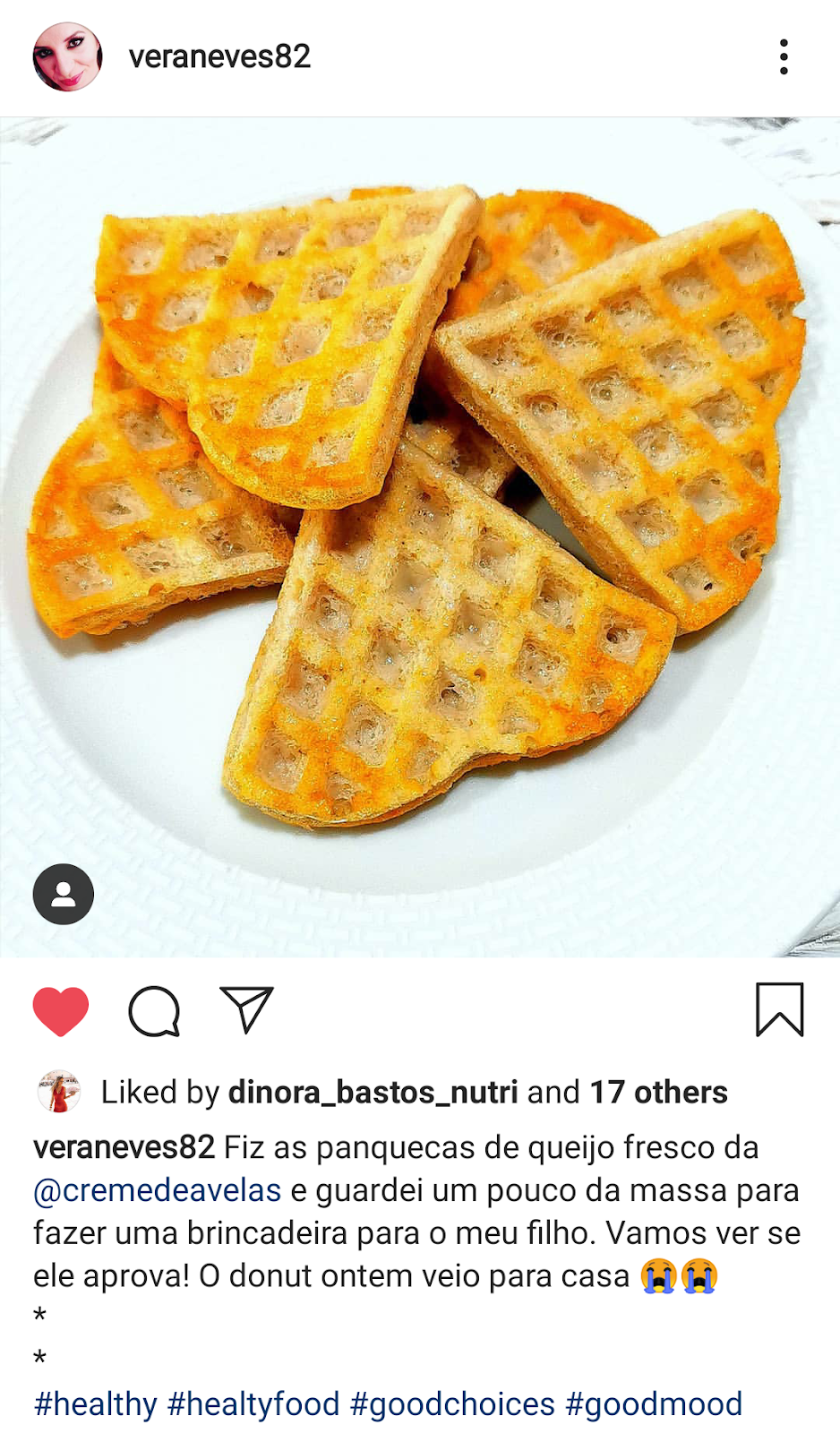The width and height of the screenshot is (840, 1433).
Task: Open the #healtyfood hashtag
Action: (x=253, y=1403)
